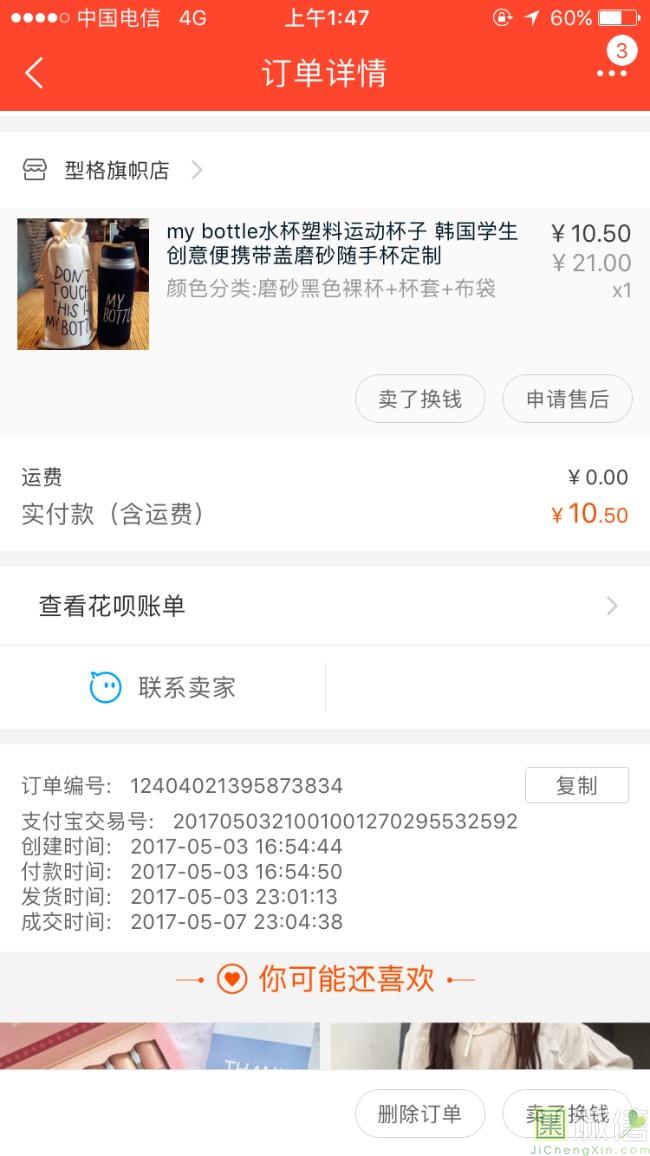
Task: Go back from order details
Action: click(x=34, y=73)
